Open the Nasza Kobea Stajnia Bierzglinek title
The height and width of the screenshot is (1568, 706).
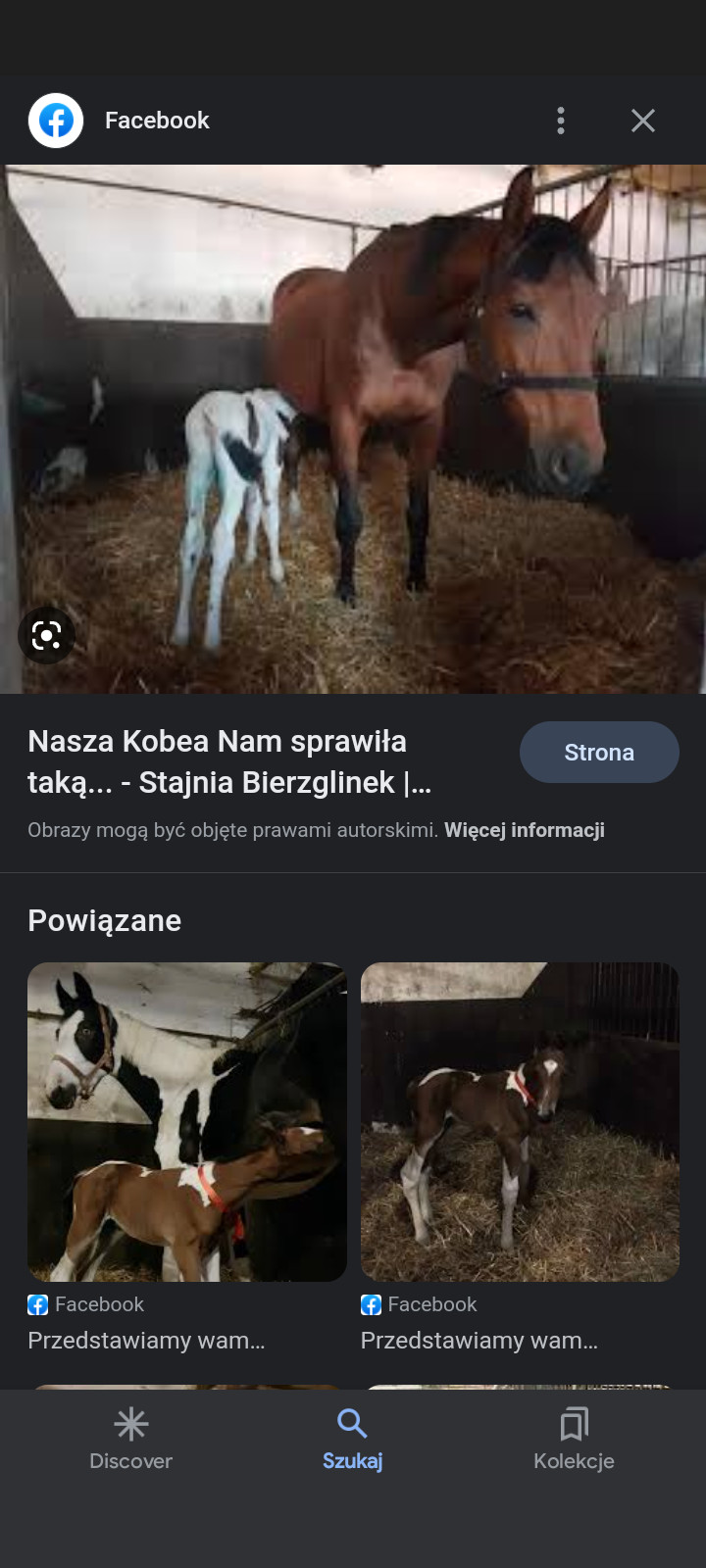[230, 761]
